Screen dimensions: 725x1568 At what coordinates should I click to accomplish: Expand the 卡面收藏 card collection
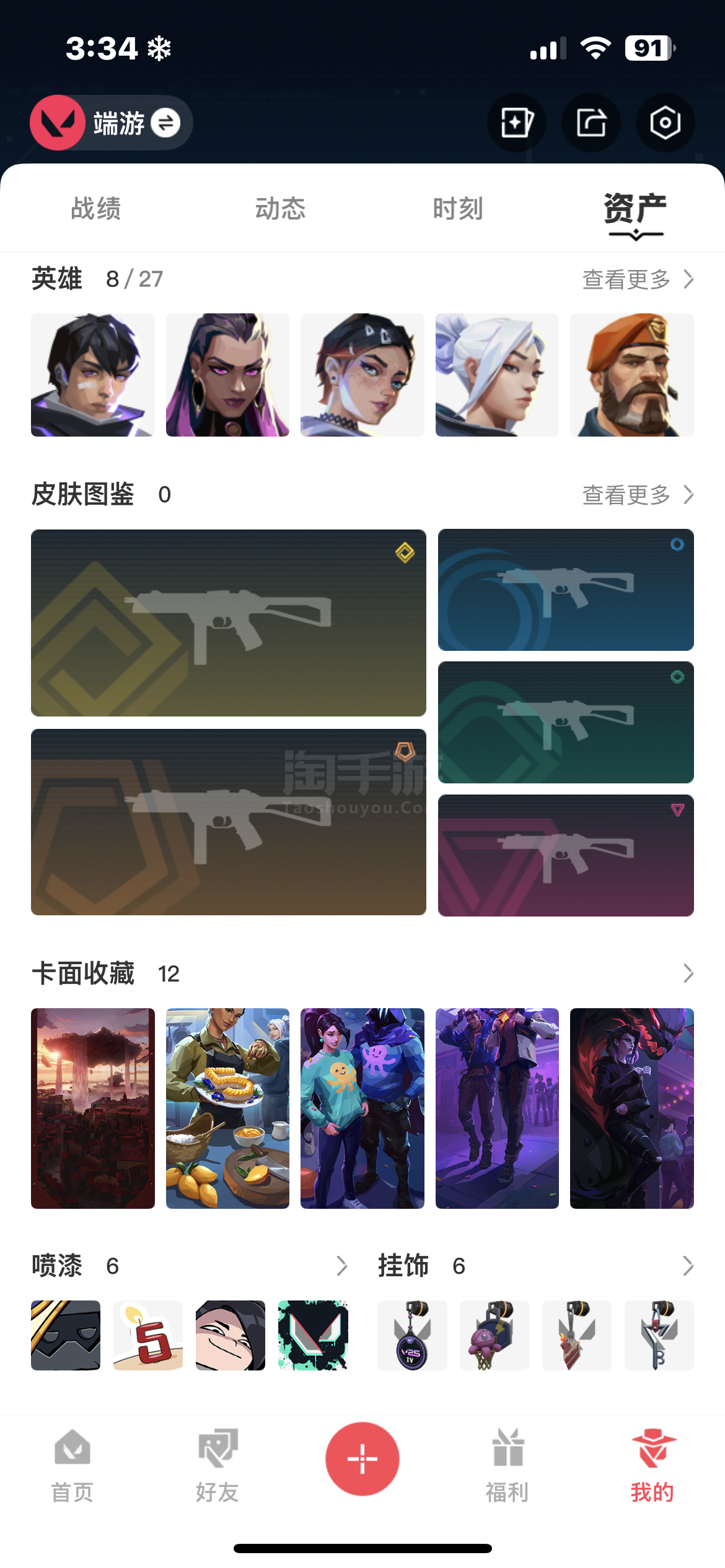coord(688,973)
